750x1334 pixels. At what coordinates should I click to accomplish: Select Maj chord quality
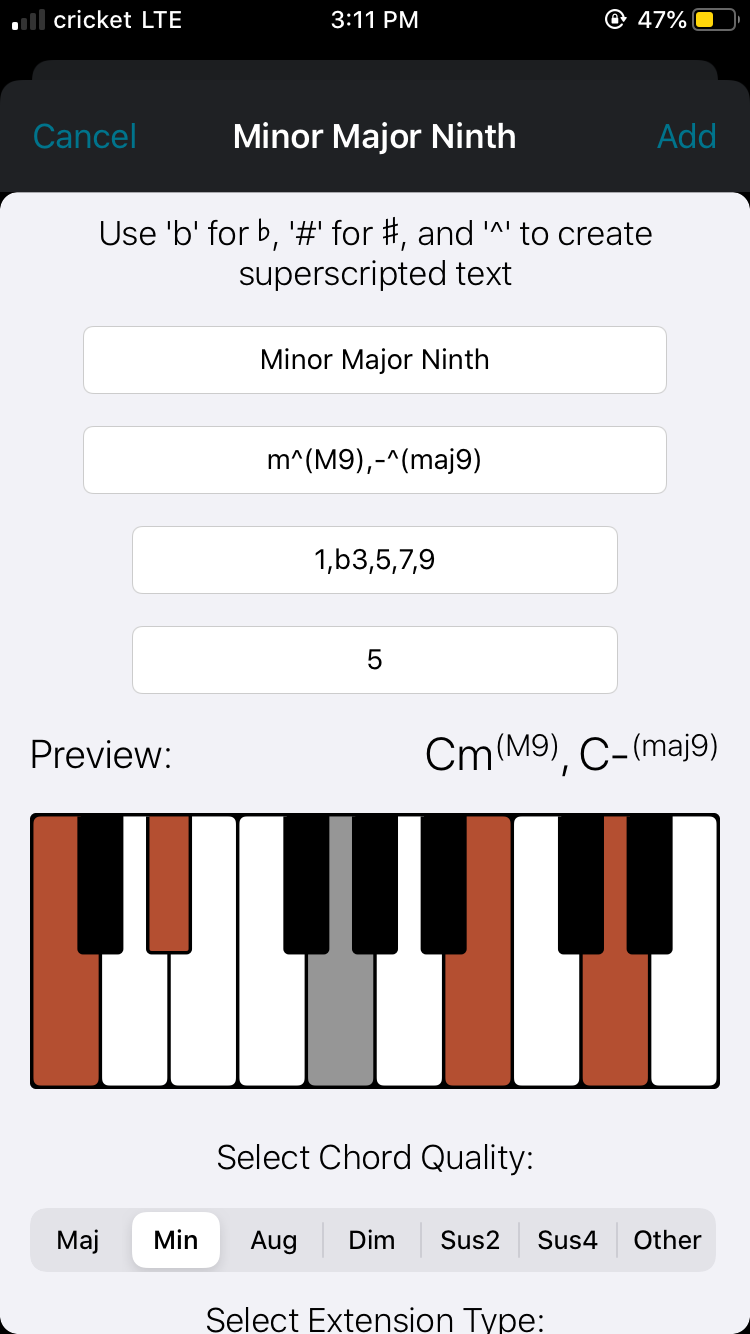tap(78, 1240)
